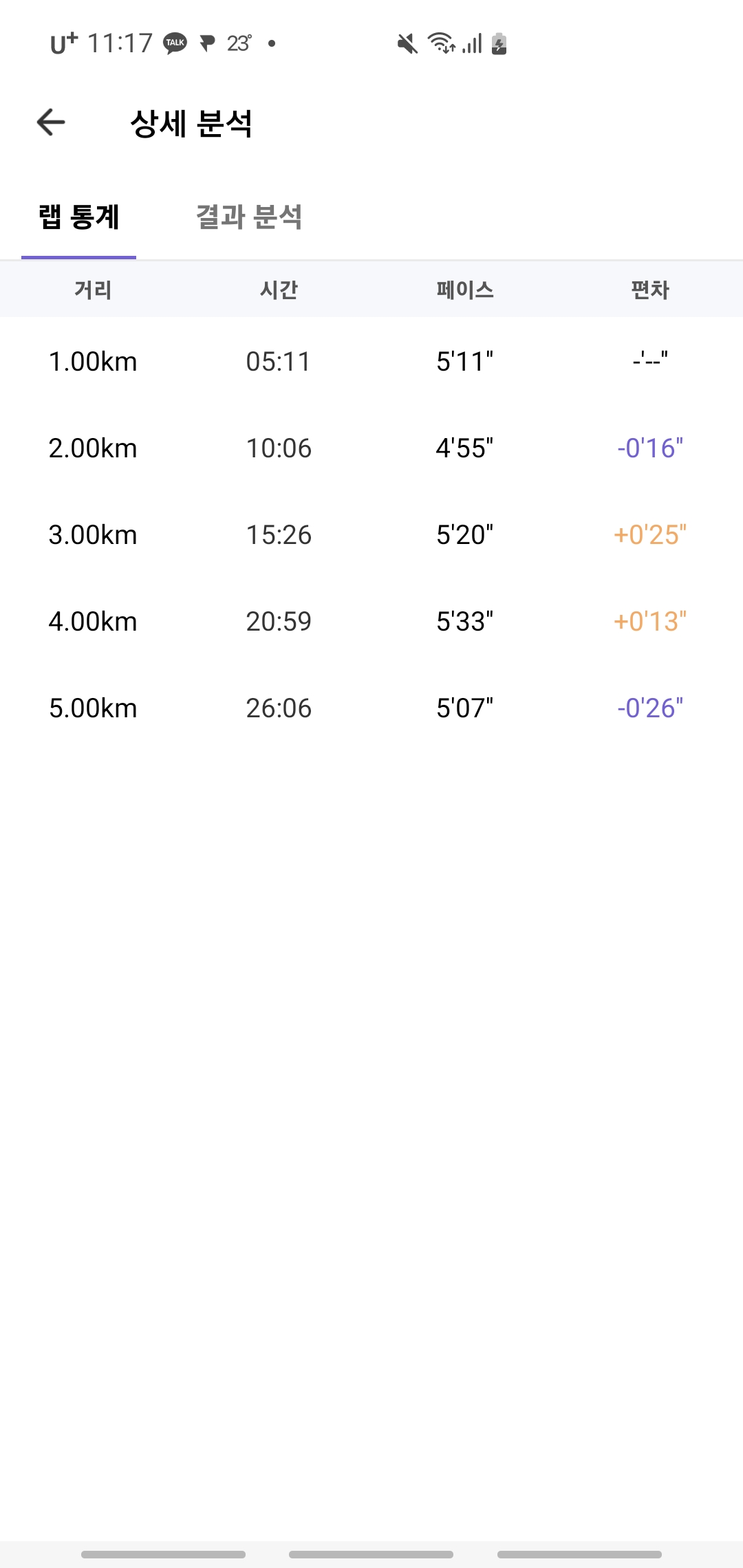Go back using the arrow icon

[51, 123]
